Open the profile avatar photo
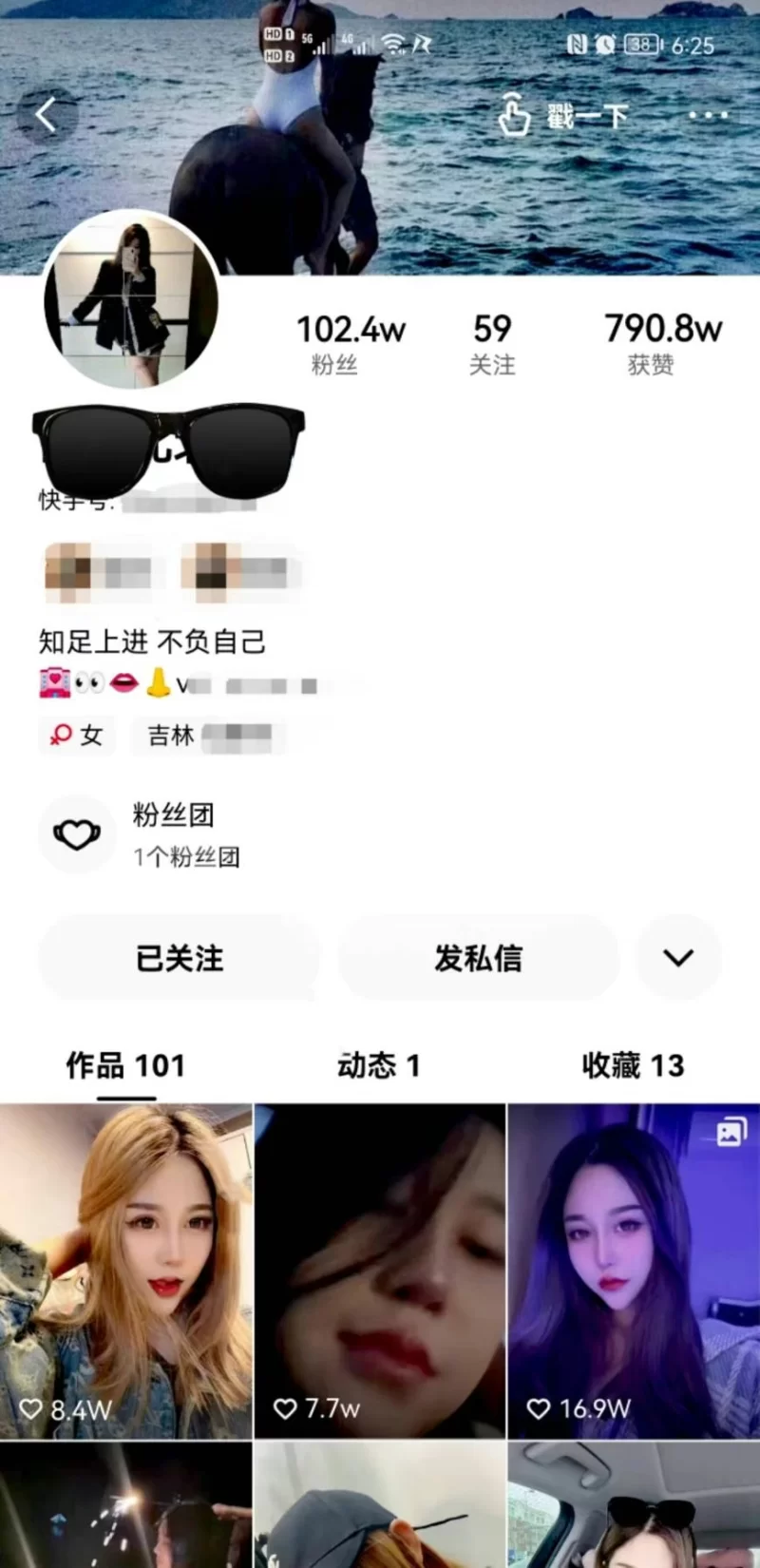The image size is (760, 1568). 131,299
